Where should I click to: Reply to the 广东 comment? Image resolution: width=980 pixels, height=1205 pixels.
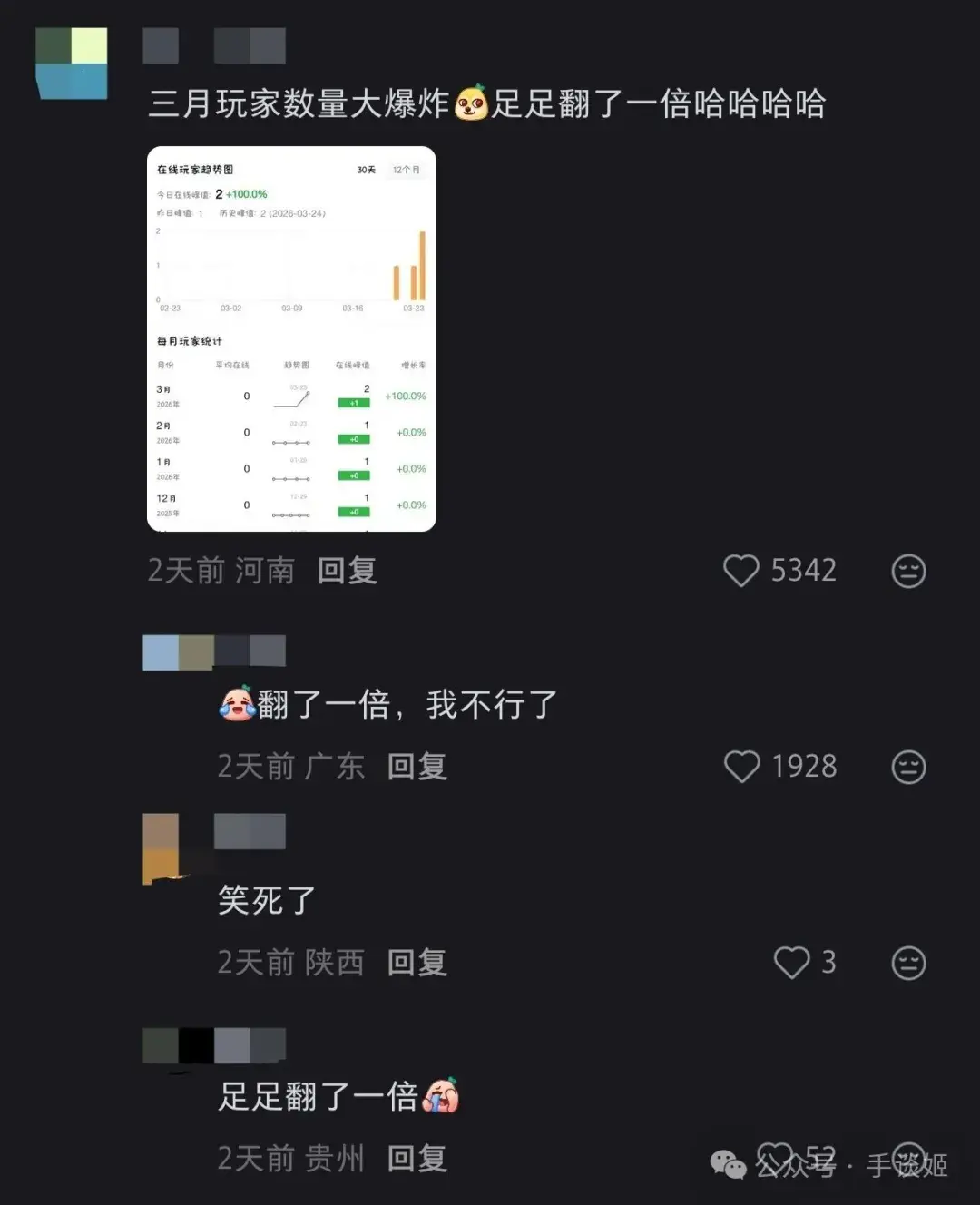(x=416, y=767)
